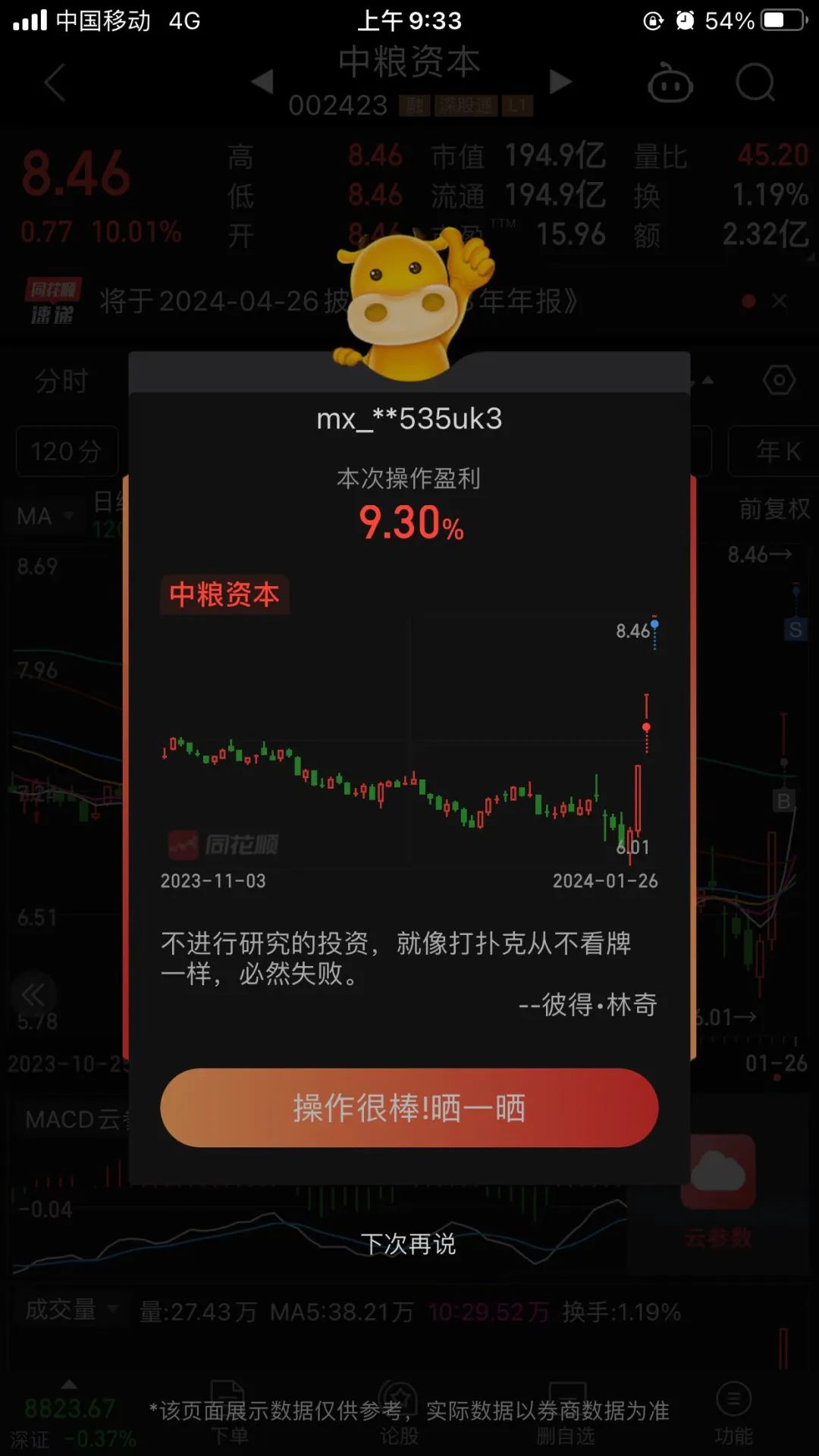This screenshot has width=819, height=1456.
Task: Tap the 操作很棒!晒一晒 share button
Action: click(409, 1108)
